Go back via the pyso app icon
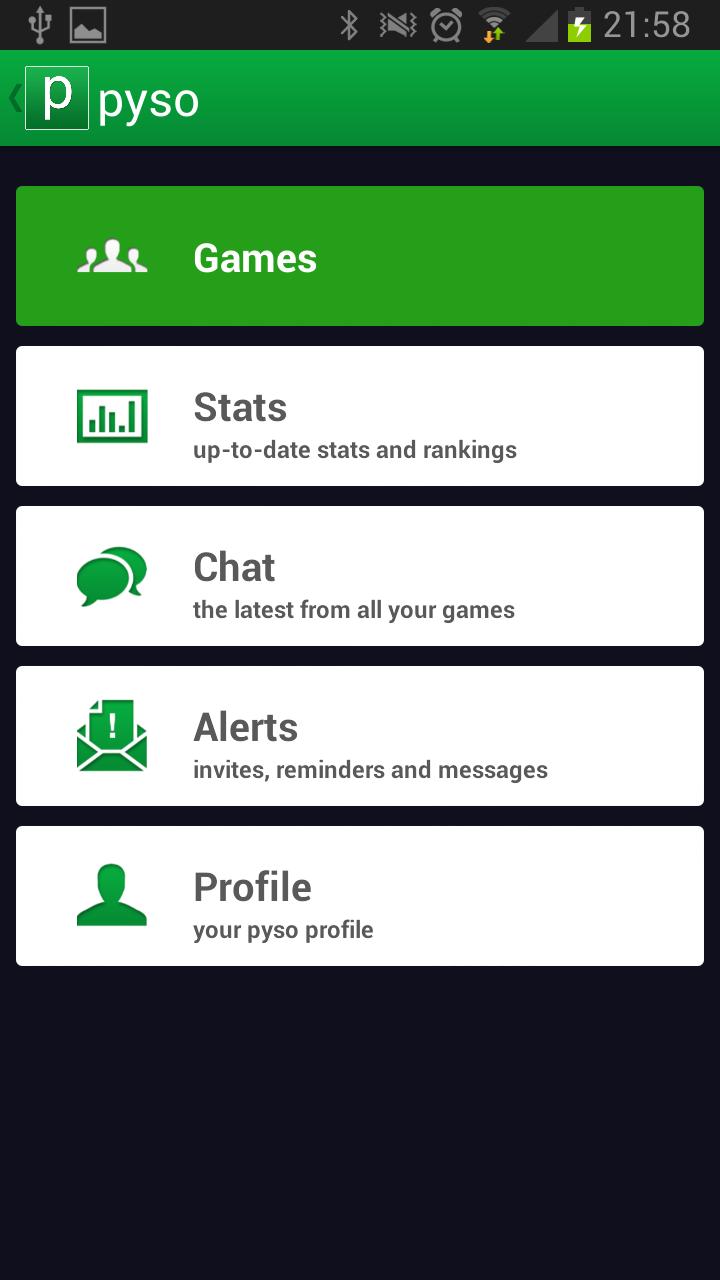 tap(55, 98)
